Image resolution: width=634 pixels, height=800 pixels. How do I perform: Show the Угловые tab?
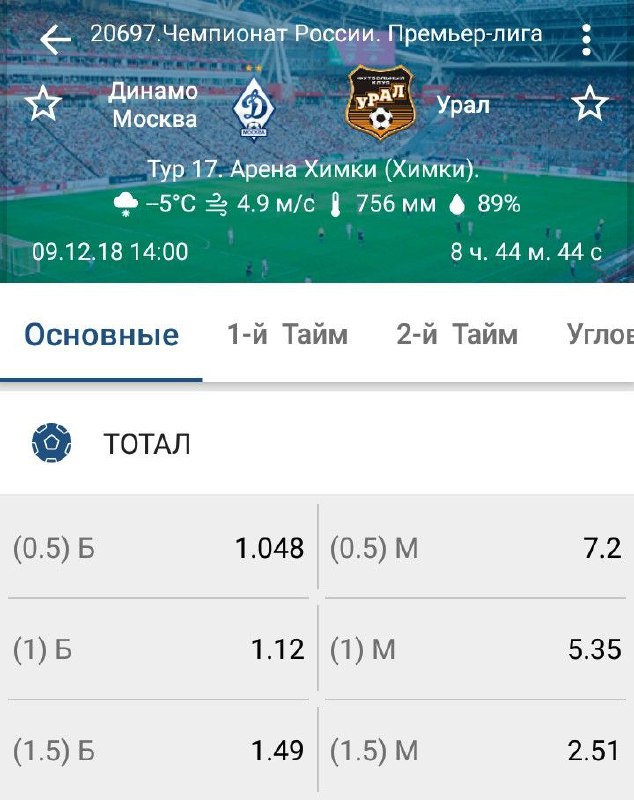pyautogui.click(x=598, y=334)
